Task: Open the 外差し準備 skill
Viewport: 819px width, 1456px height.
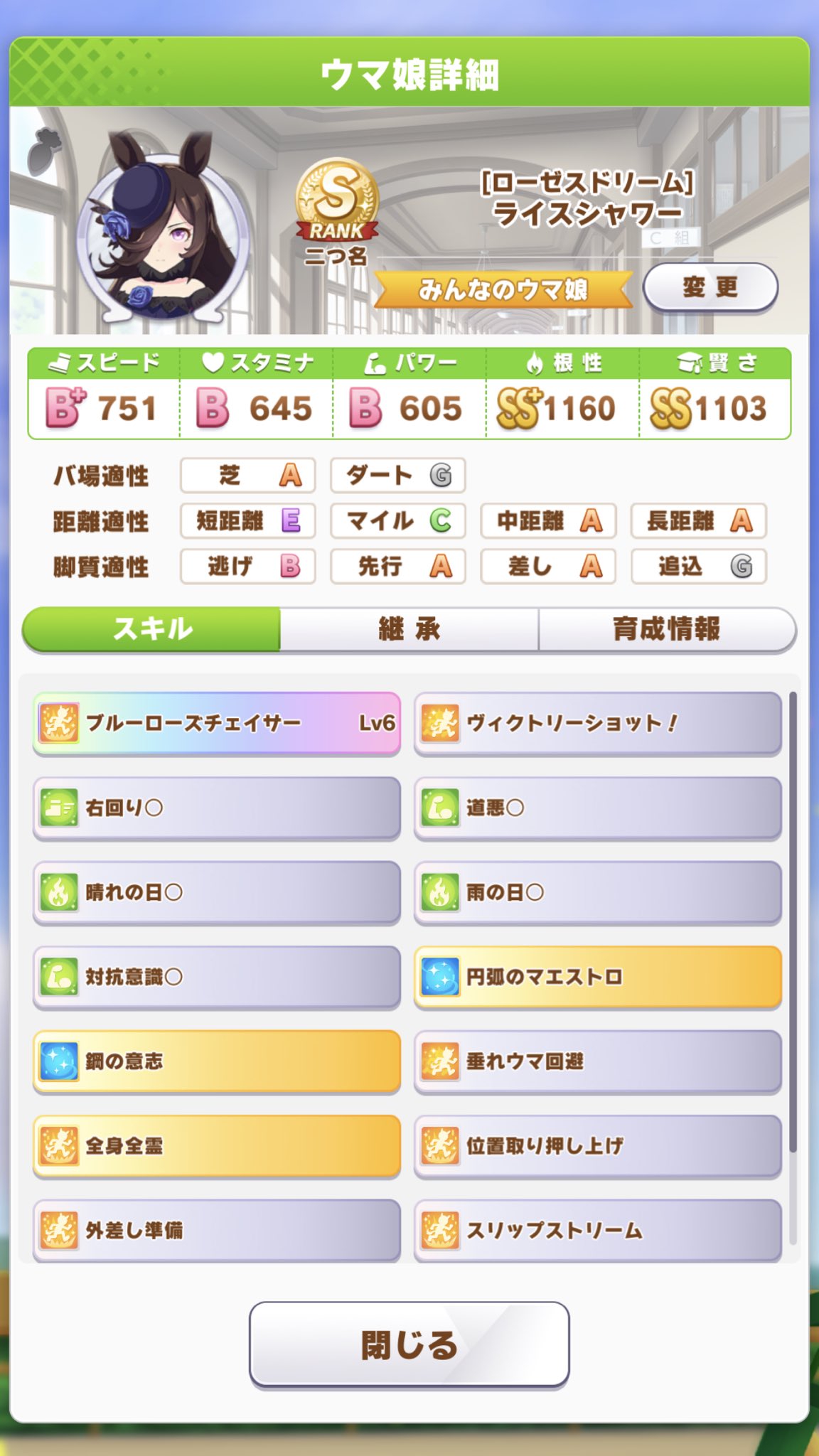Action: click(216, 1231)
